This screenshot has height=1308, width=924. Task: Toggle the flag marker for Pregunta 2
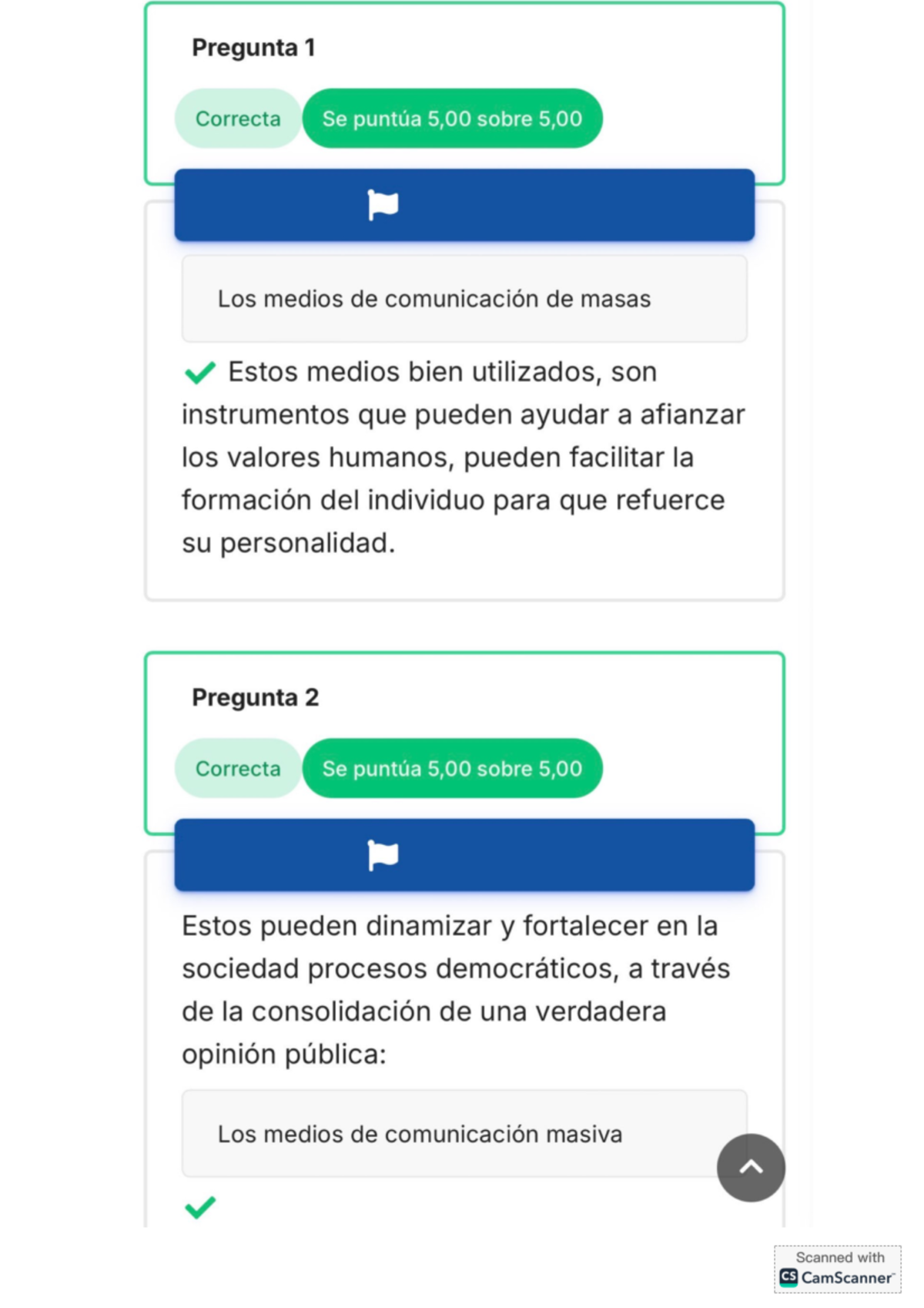tap(385, 854)
